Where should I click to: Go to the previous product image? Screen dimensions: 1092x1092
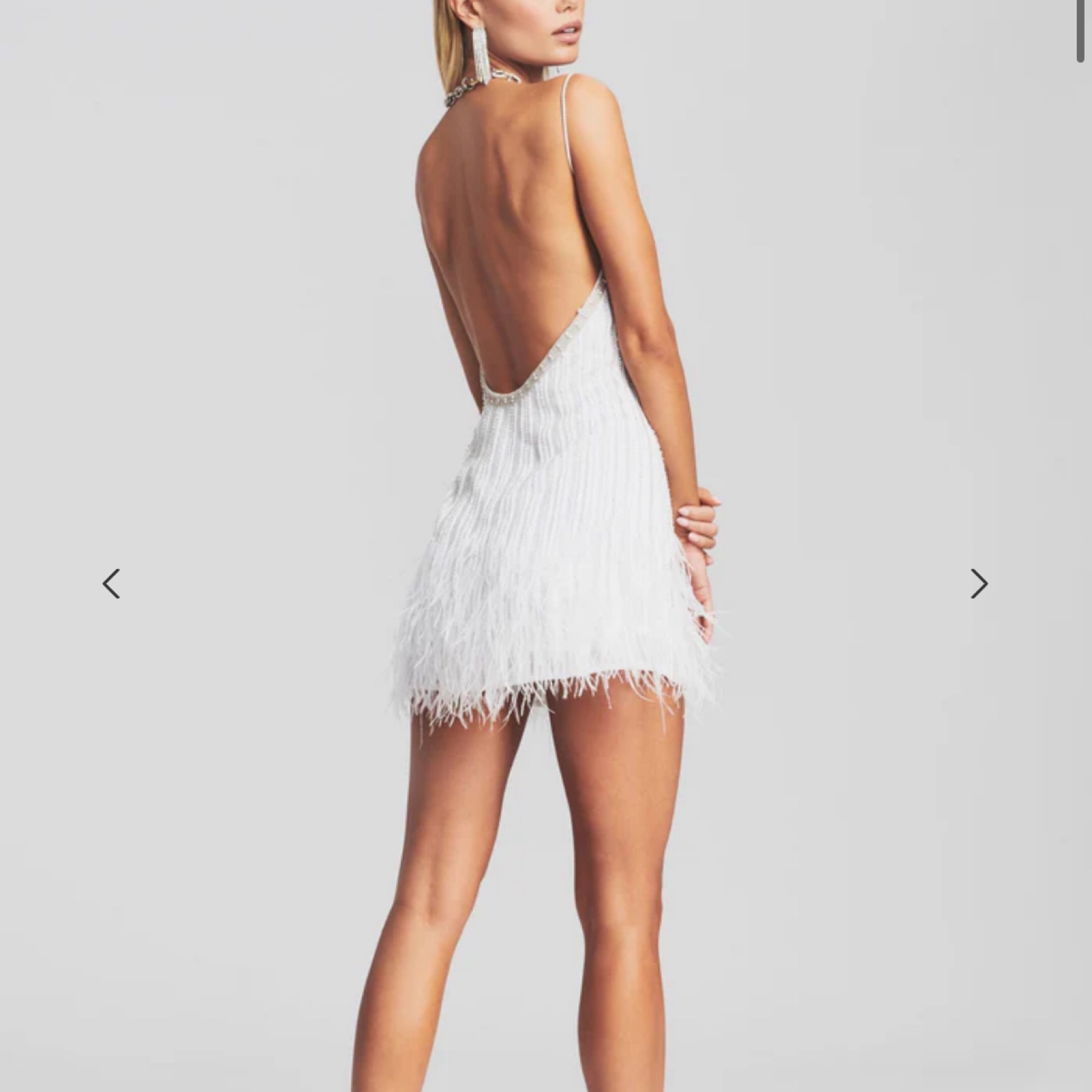111,584
